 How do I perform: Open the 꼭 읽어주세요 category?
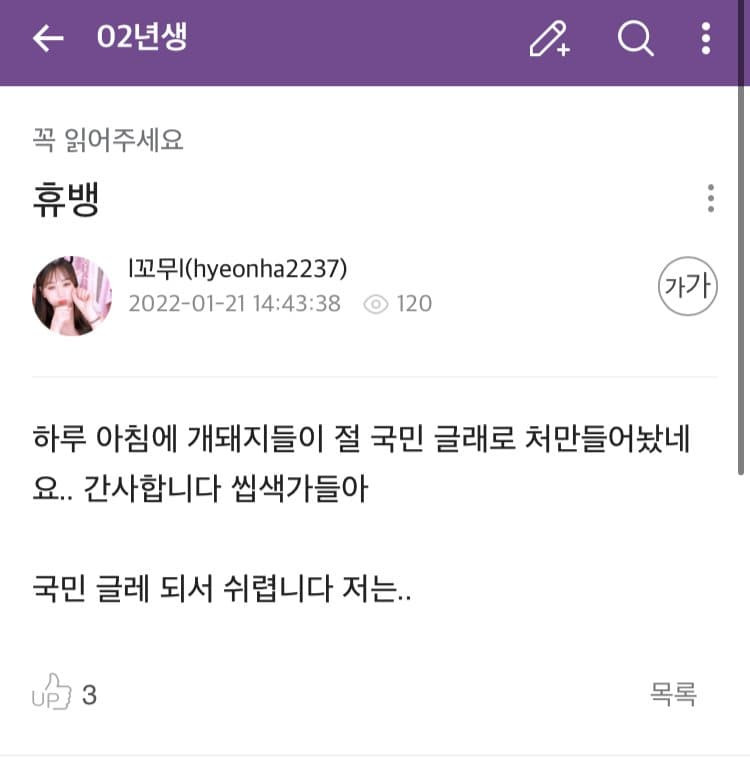coord(107,140)
